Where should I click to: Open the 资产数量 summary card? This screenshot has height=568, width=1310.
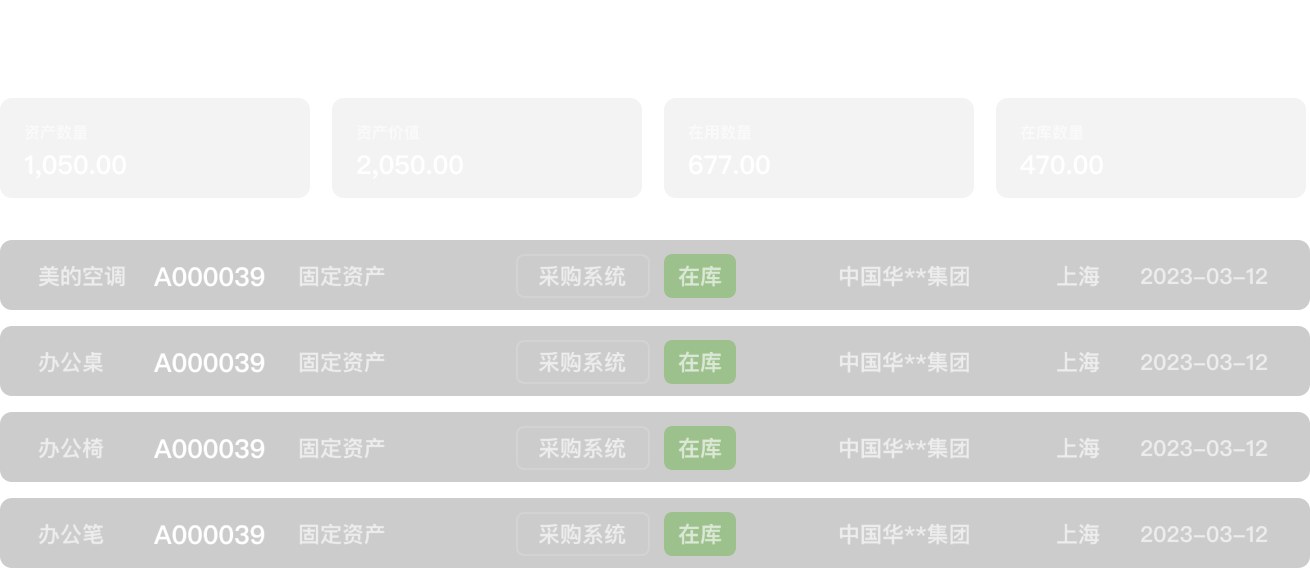[x=155, y=148]
